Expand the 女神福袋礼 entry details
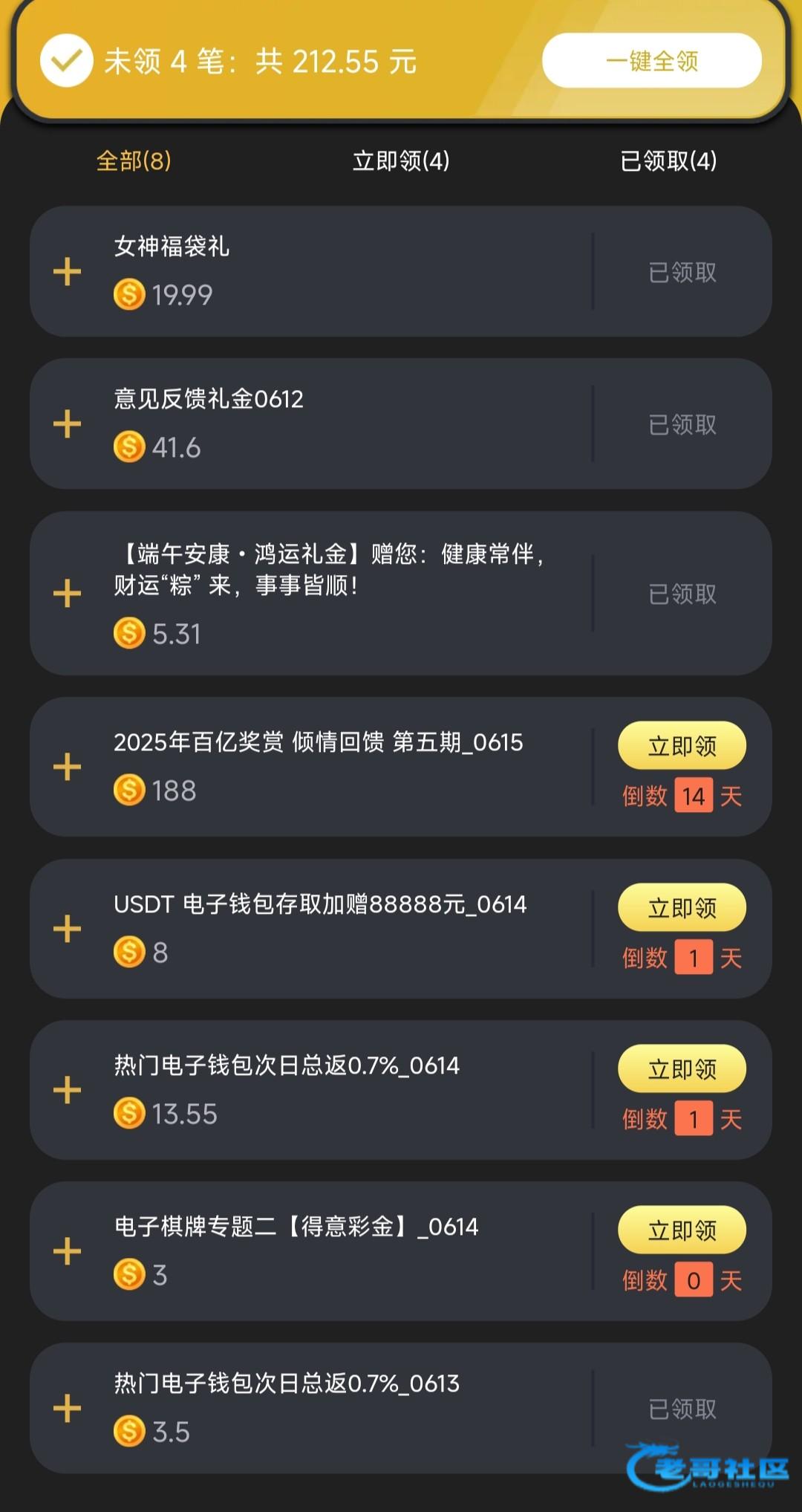The width and height of the screenshot is (802, 1512). [67, 272]
